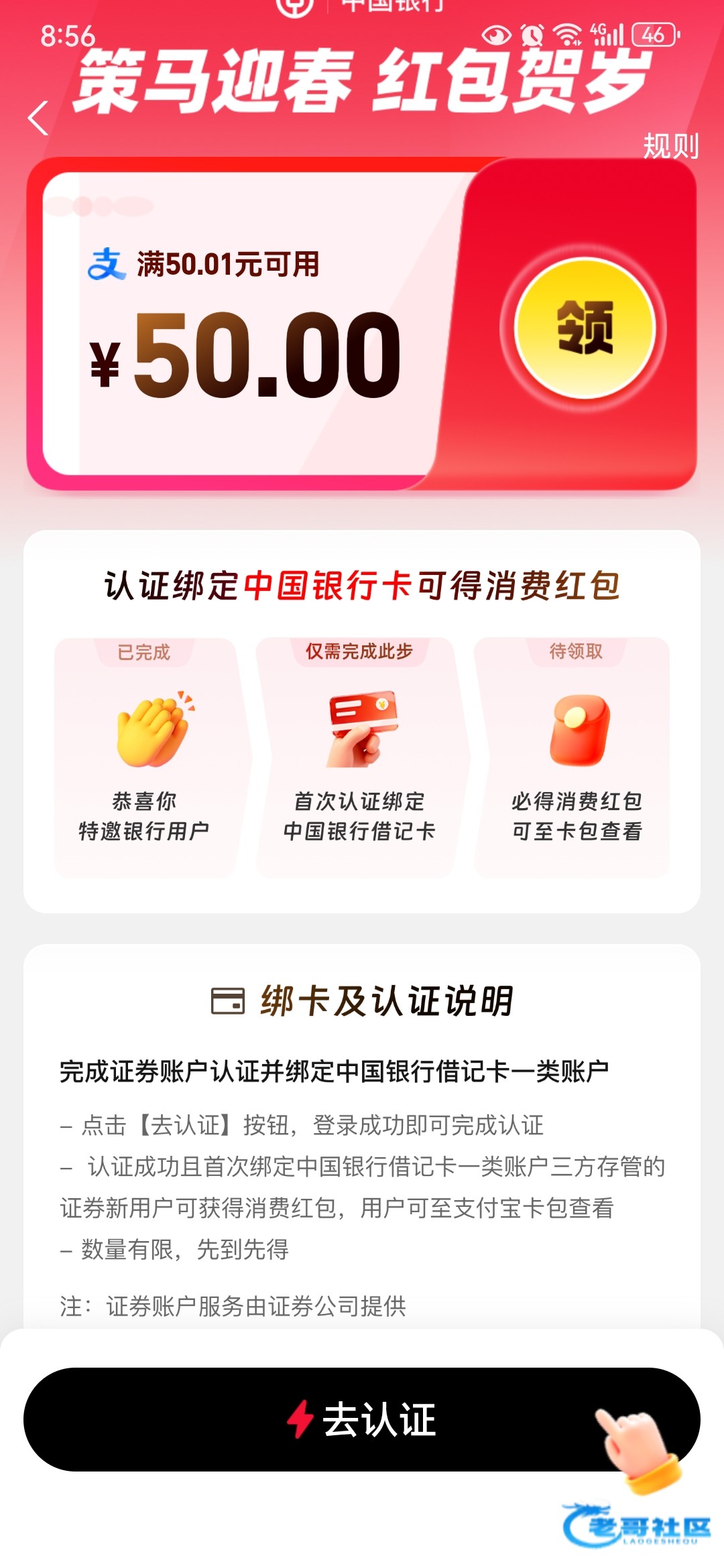Open the 规则 rules link
Viewport: 724px width, 1568px height.
pos(670,146)
